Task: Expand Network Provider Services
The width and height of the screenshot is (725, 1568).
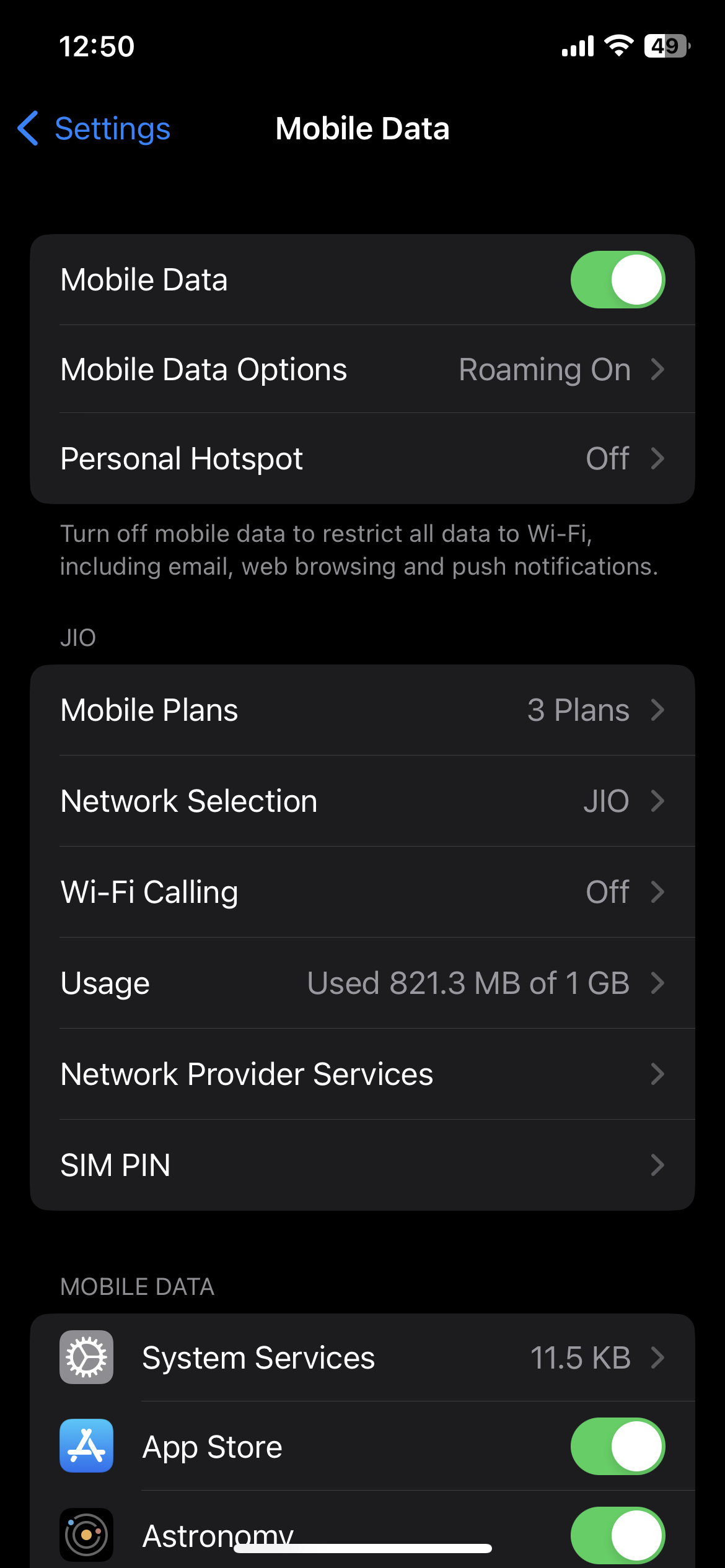Action: tap(362, 1074)
